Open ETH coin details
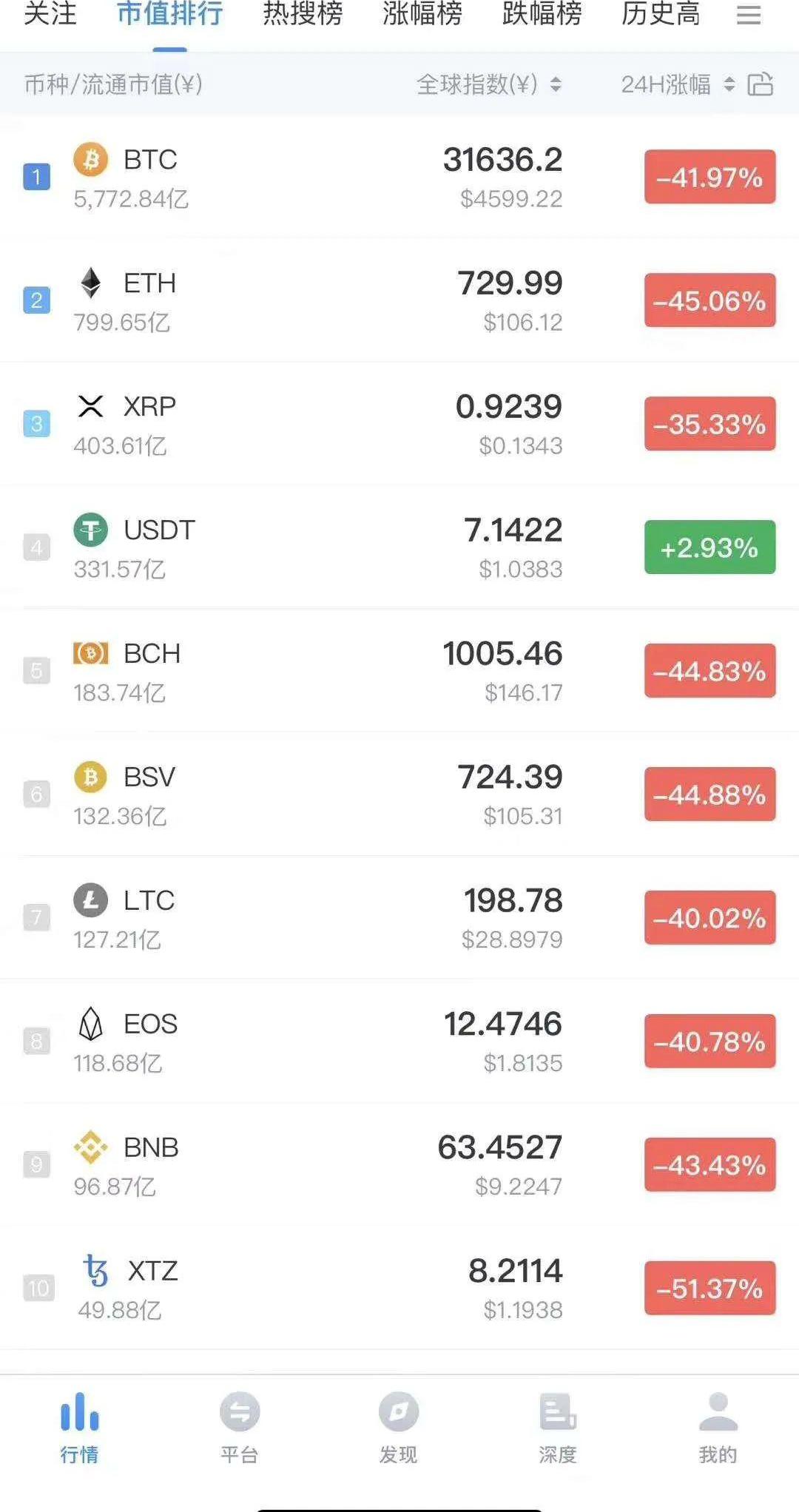The height and width of the screenshot is (1512, 799). point(399,300)
